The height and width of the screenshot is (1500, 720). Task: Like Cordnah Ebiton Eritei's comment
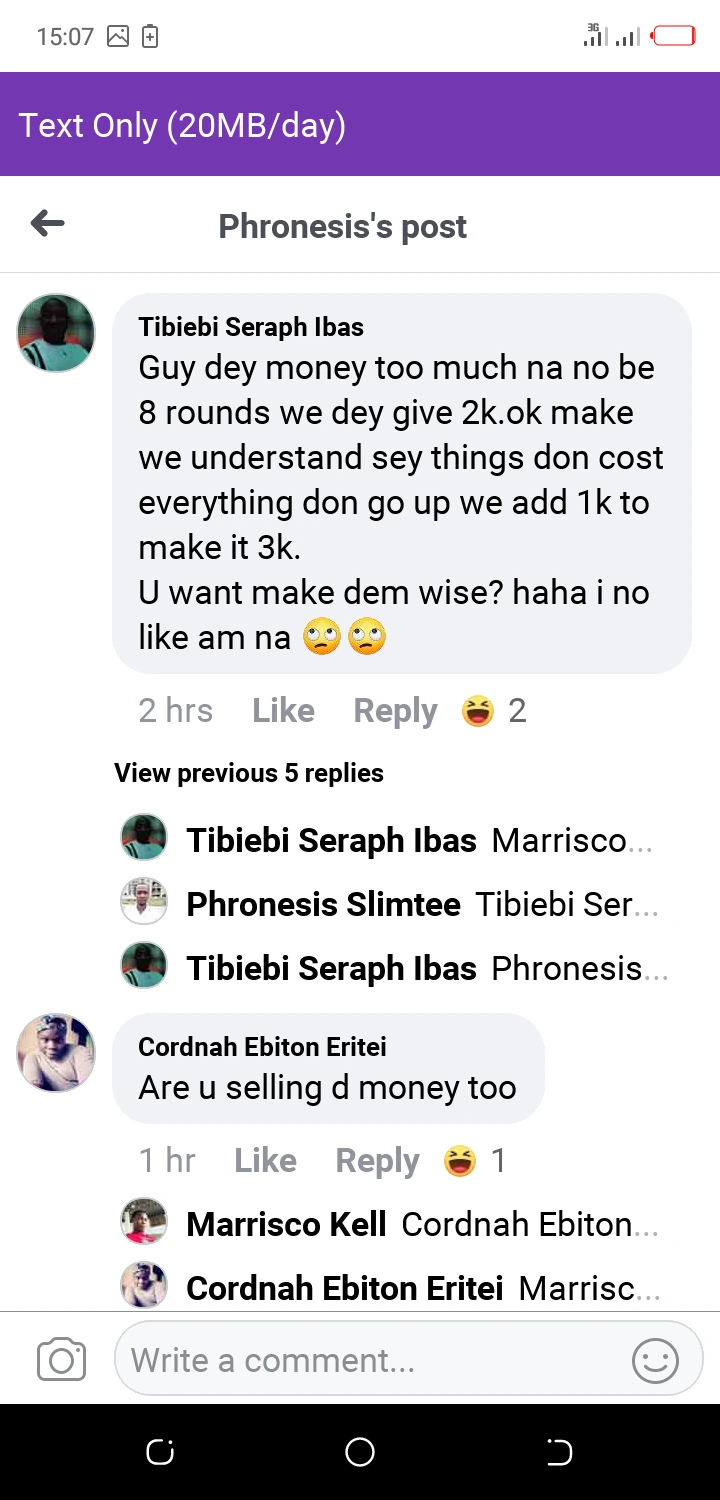coord(265,1161)
